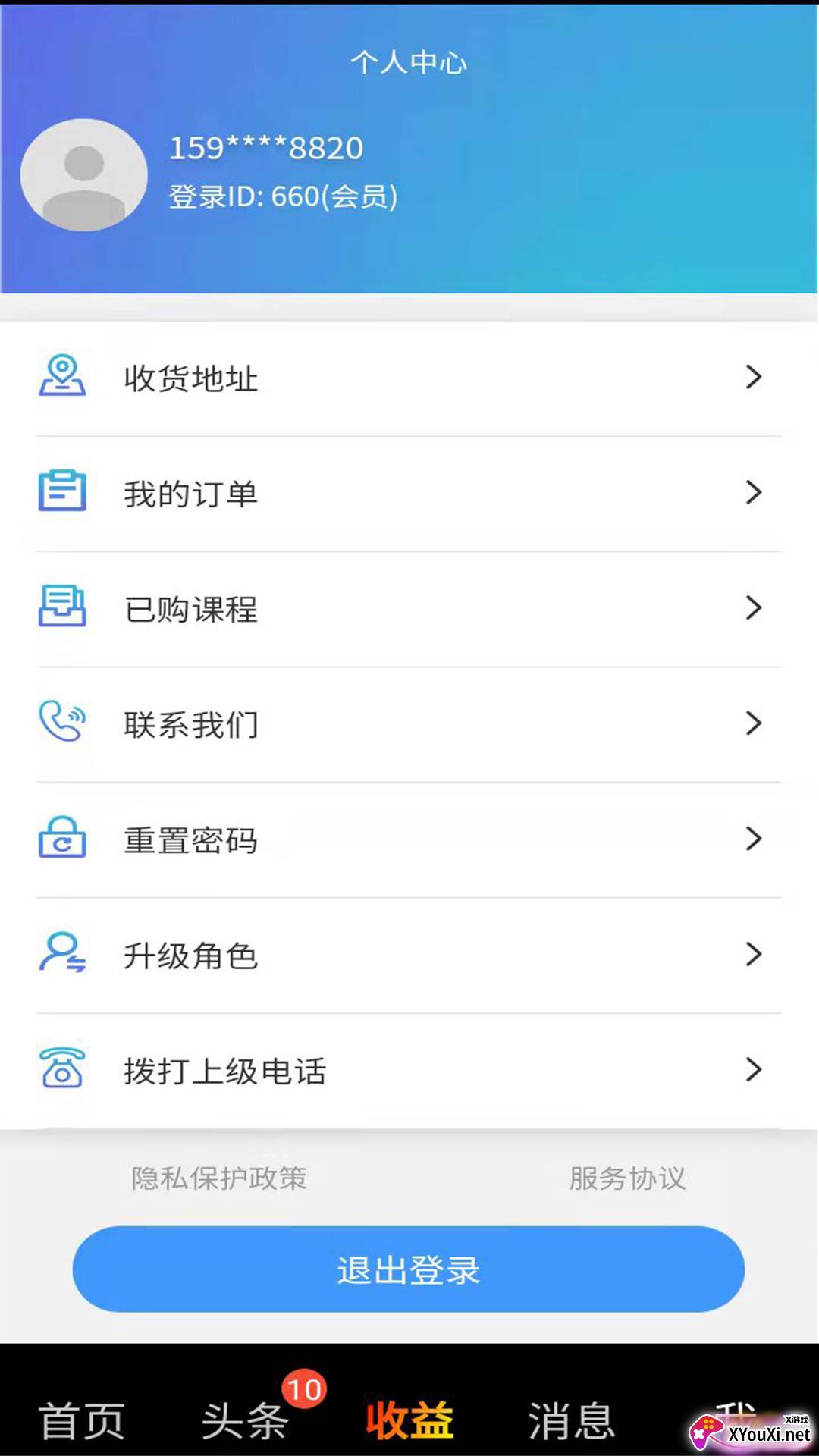Click the user avatar placeholder image
The image size is (819, 1456).
(83, 174)
